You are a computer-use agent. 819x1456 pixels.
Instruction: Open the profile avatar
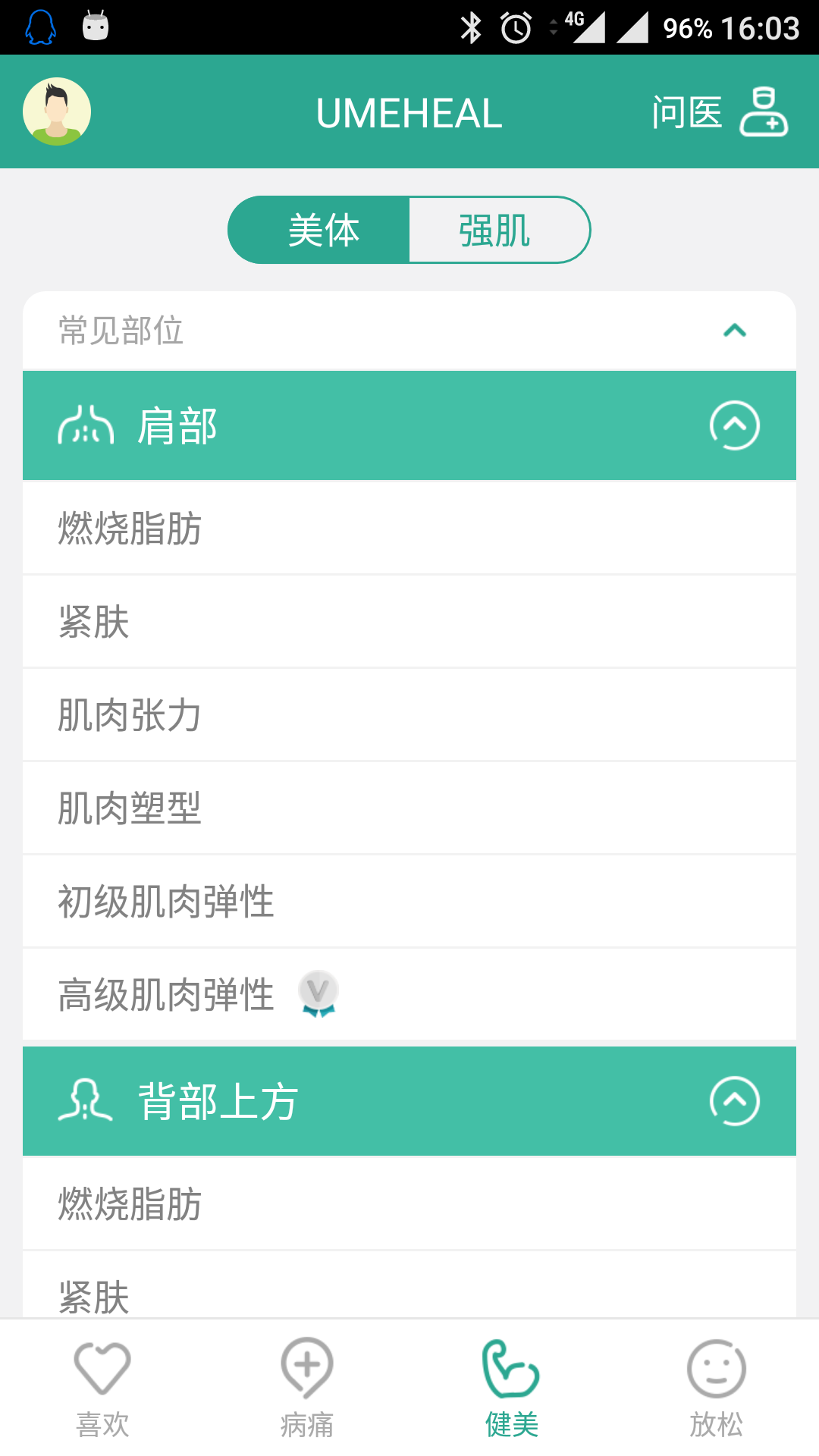click(x=57, y=111)
